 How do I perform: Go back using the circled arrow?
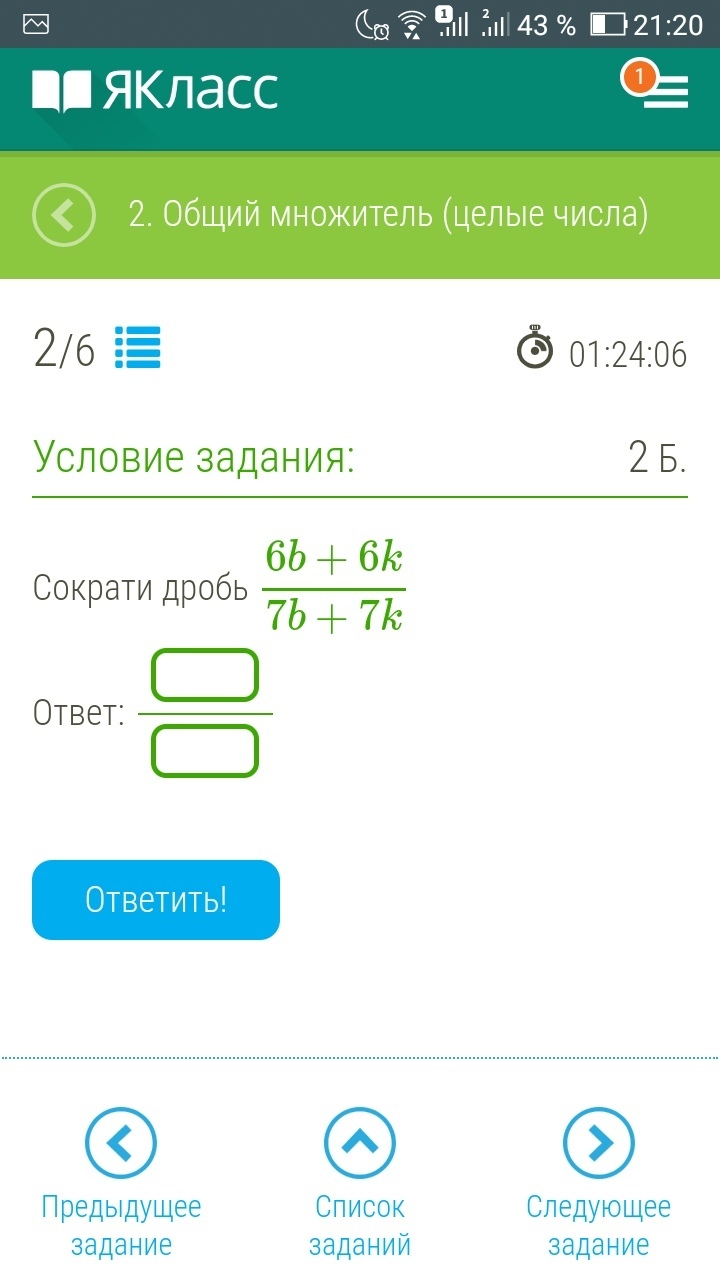point(64,214)
